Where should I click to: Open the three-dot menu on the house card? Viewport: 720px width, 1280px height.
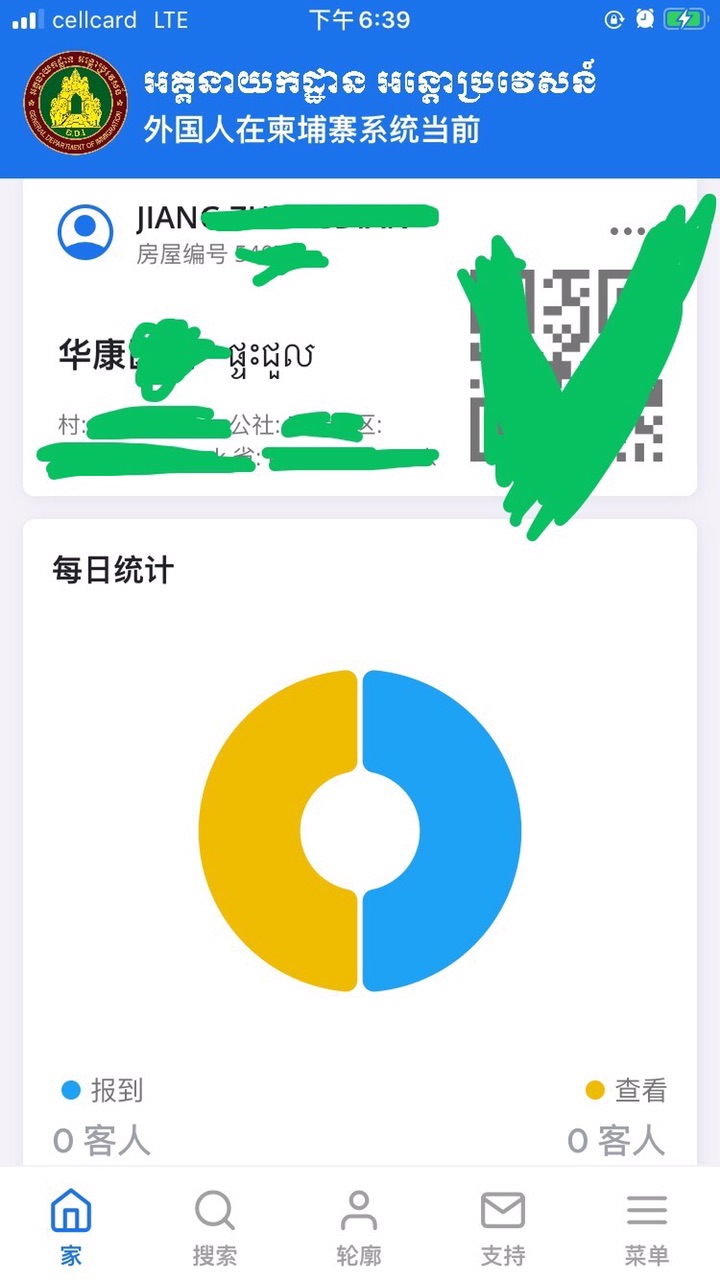pyautogui.click(x=627, y=231)
